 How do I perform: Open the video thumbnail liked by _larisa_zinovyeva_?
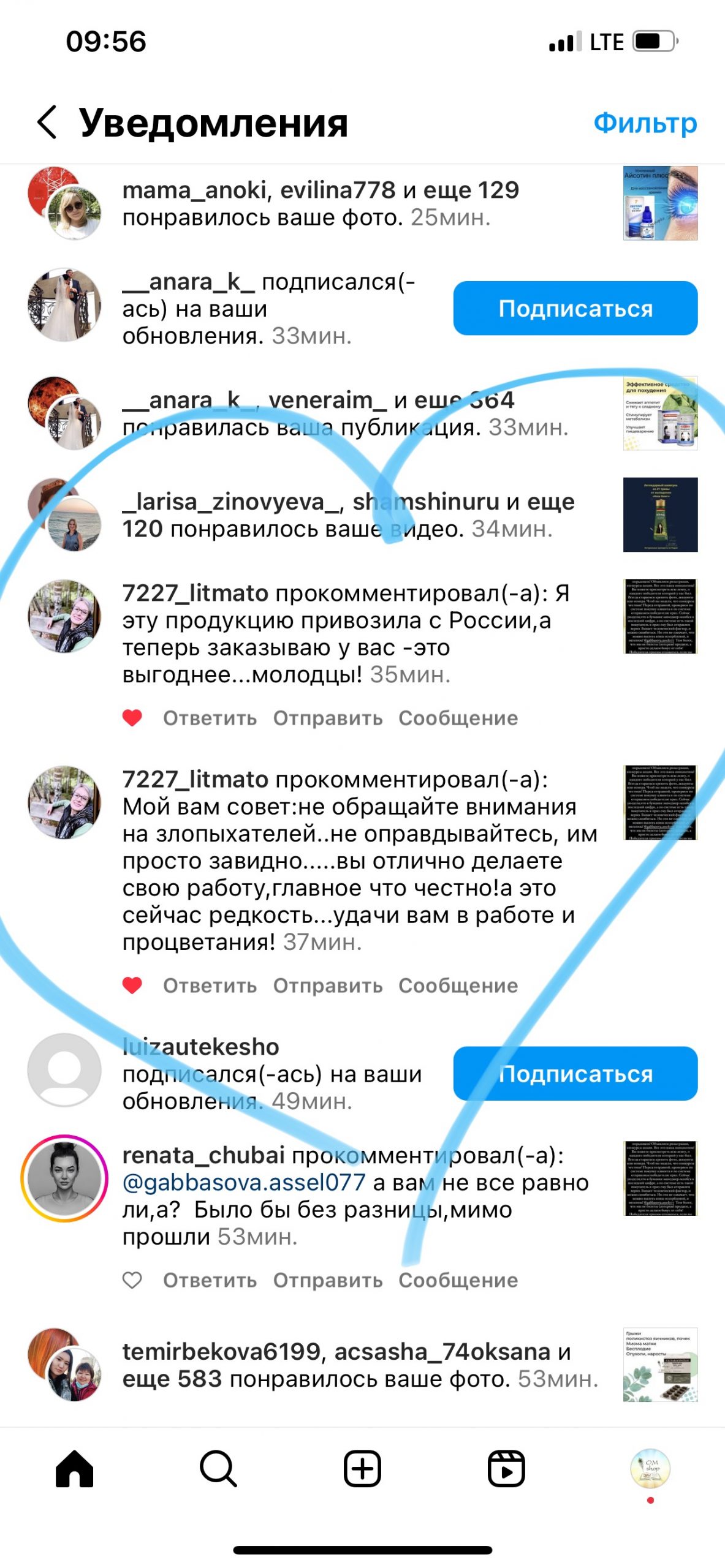(x=660, y=514)
